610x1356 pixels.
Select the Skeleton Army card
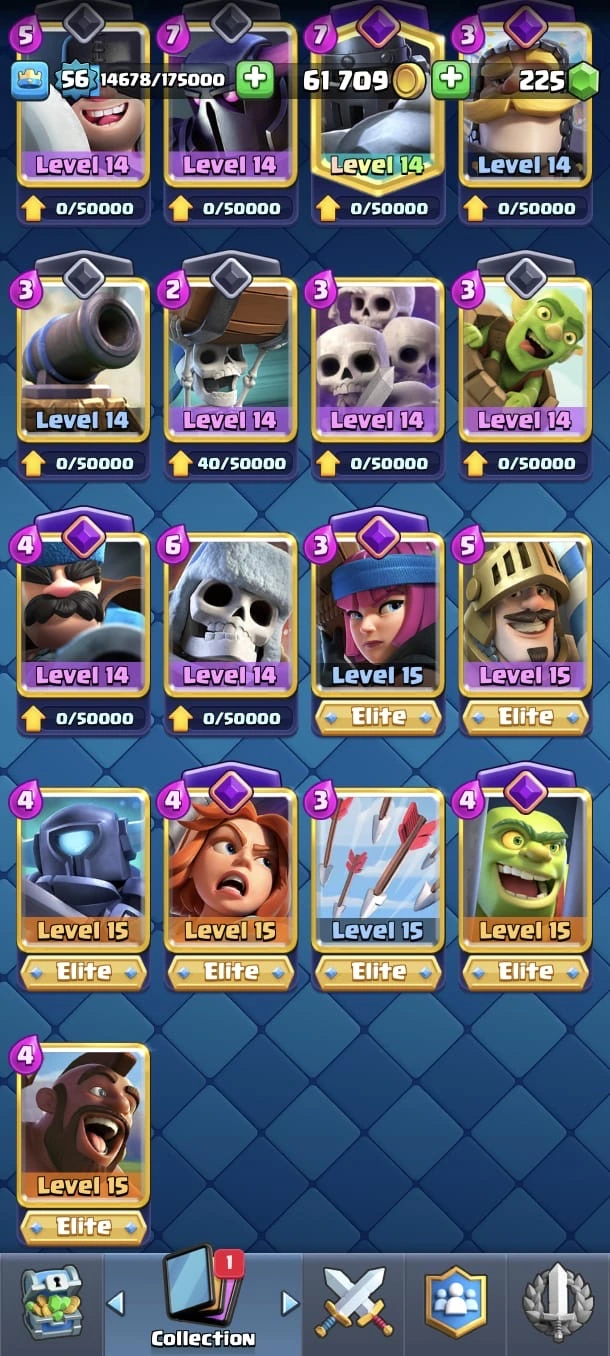[377, 360]
